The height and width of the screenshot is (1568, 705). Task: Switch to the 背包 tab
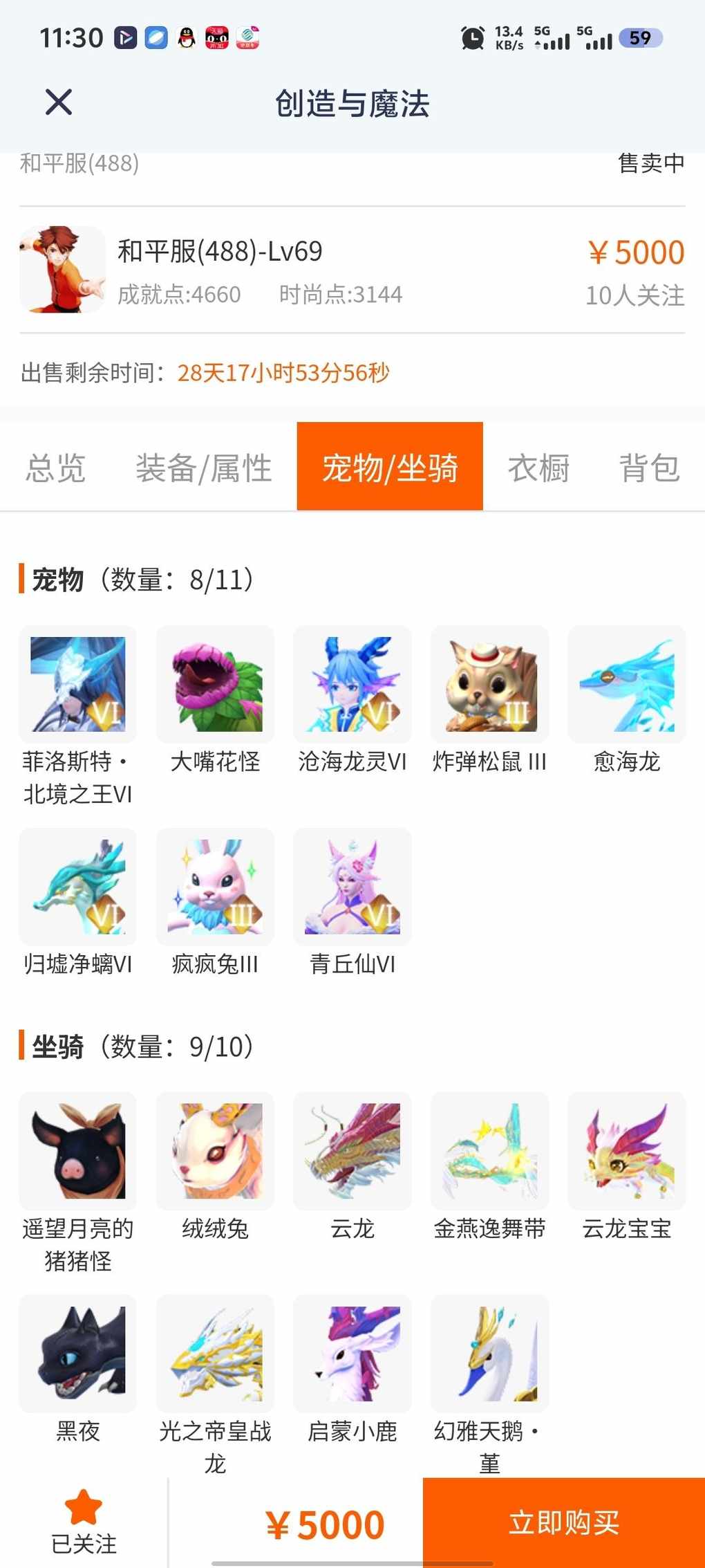(649, 468)
